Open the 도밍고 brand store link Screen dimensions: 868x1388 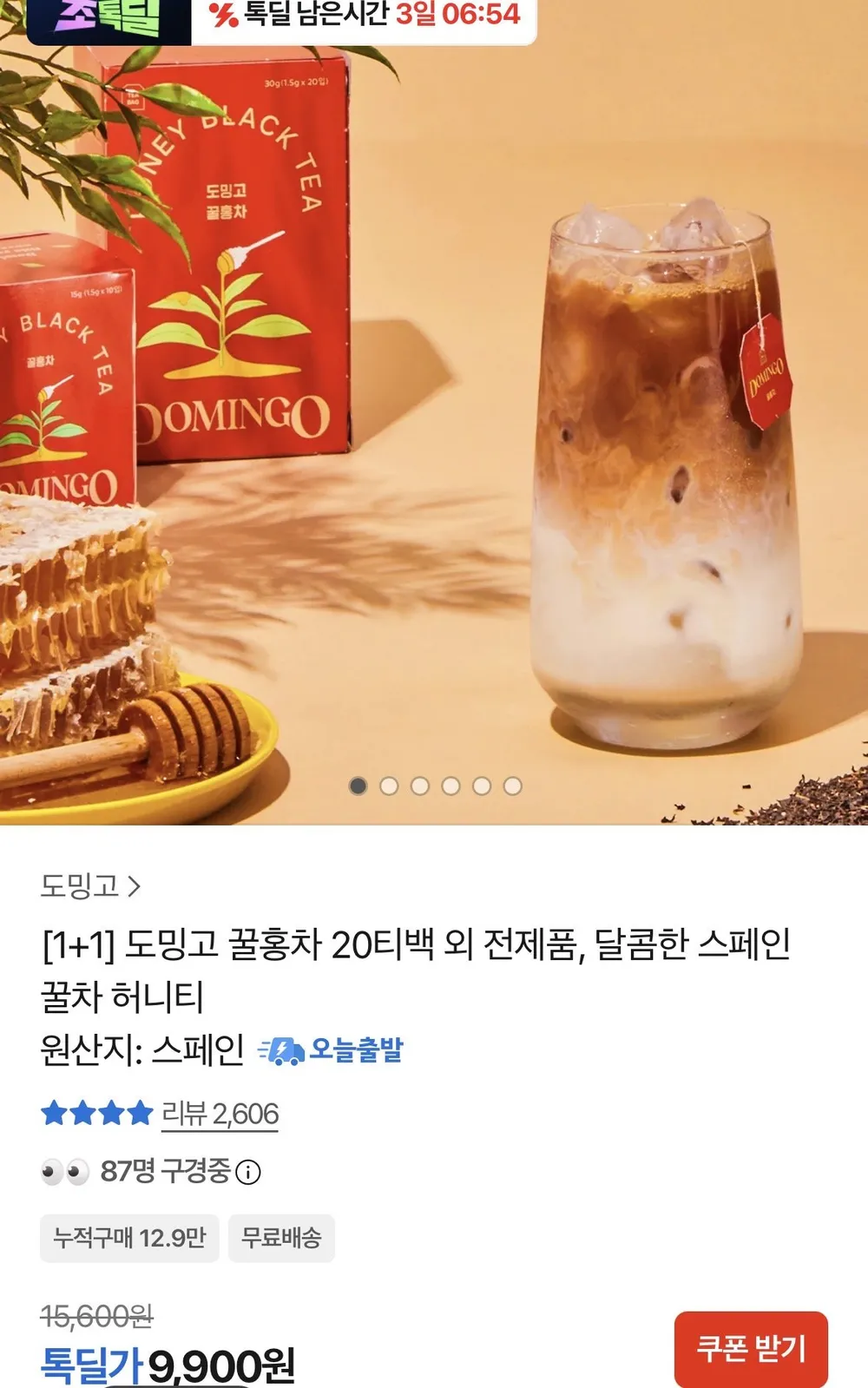90,885
